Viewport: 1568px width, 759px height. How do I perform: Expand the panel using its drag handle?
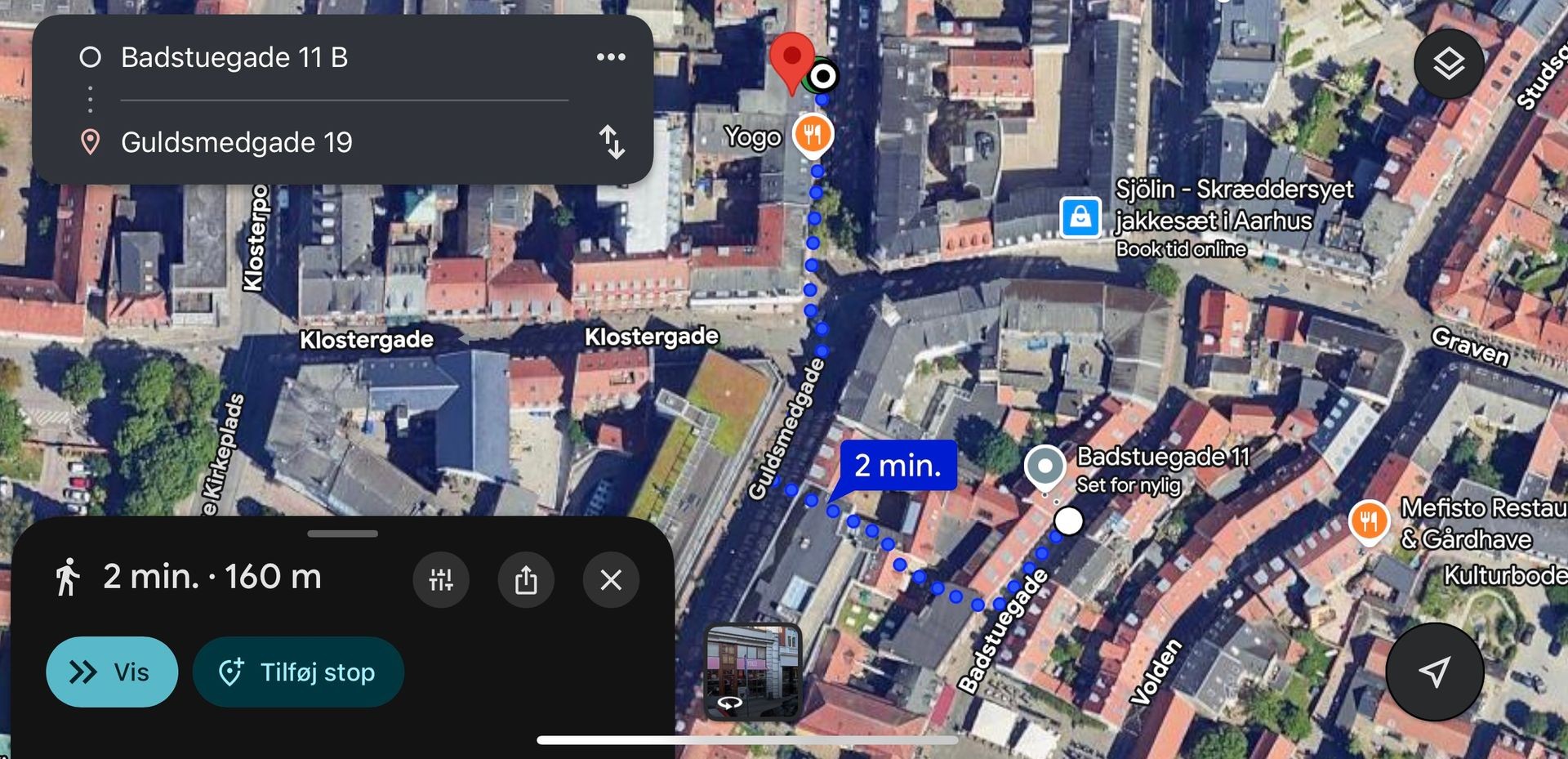coord(343,534)
